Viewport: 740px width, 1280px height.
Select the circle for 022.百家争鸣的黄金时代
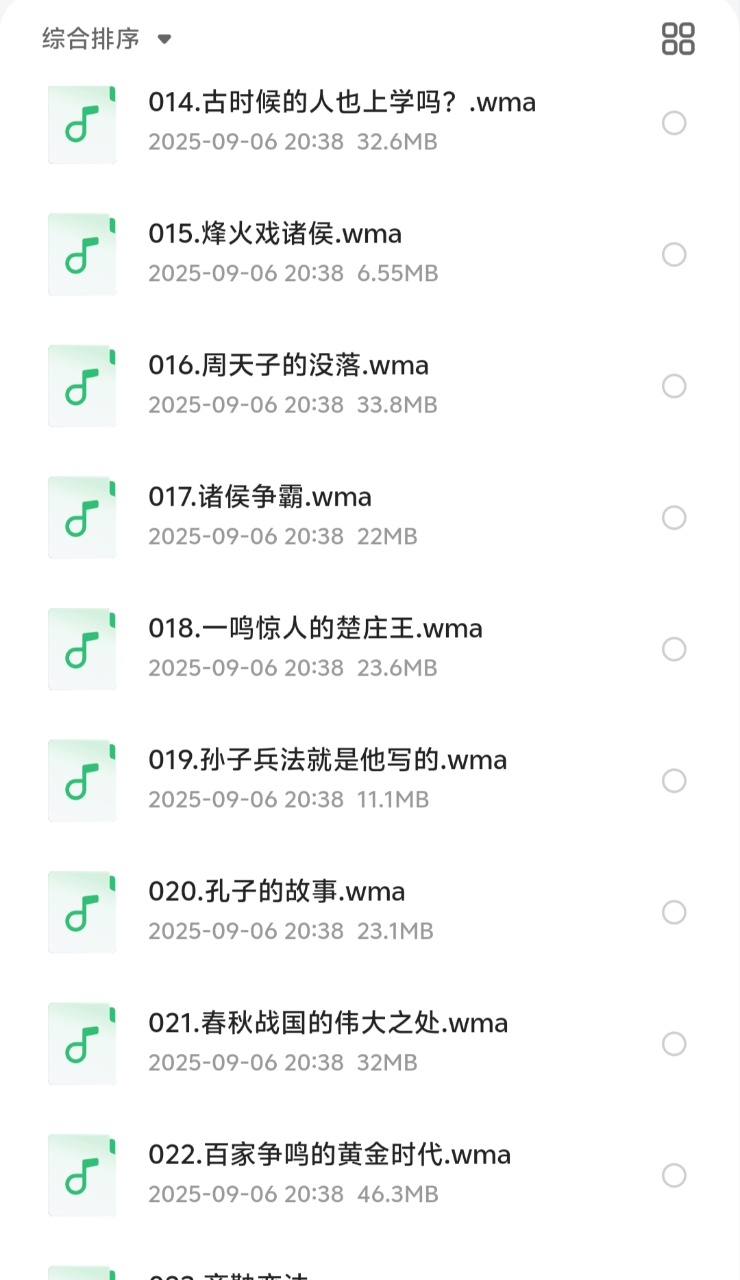click(674, 1176)
